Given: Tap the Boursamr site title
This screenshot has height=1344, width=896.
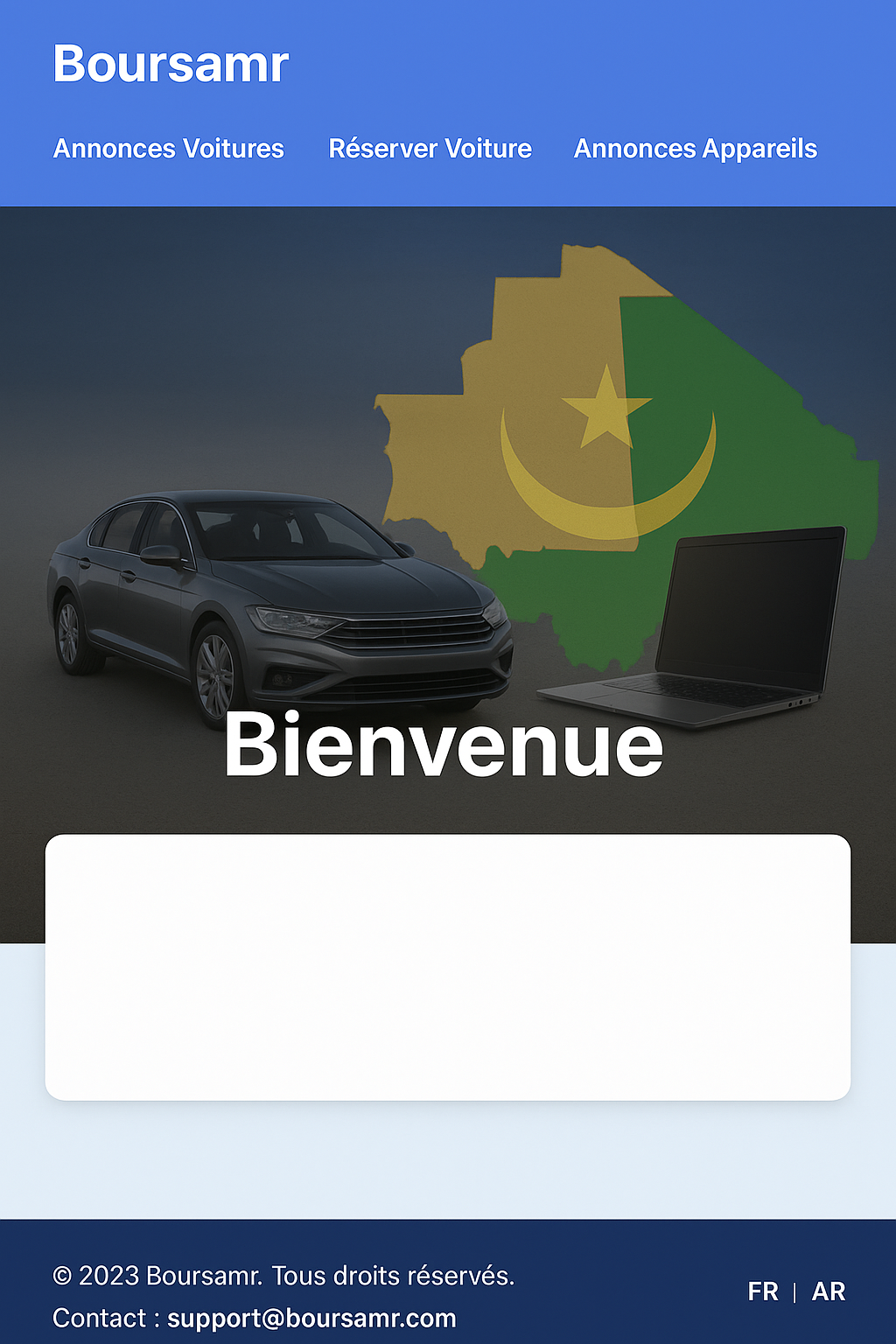Looking at the screenshot, I should (x=171, y=64).
